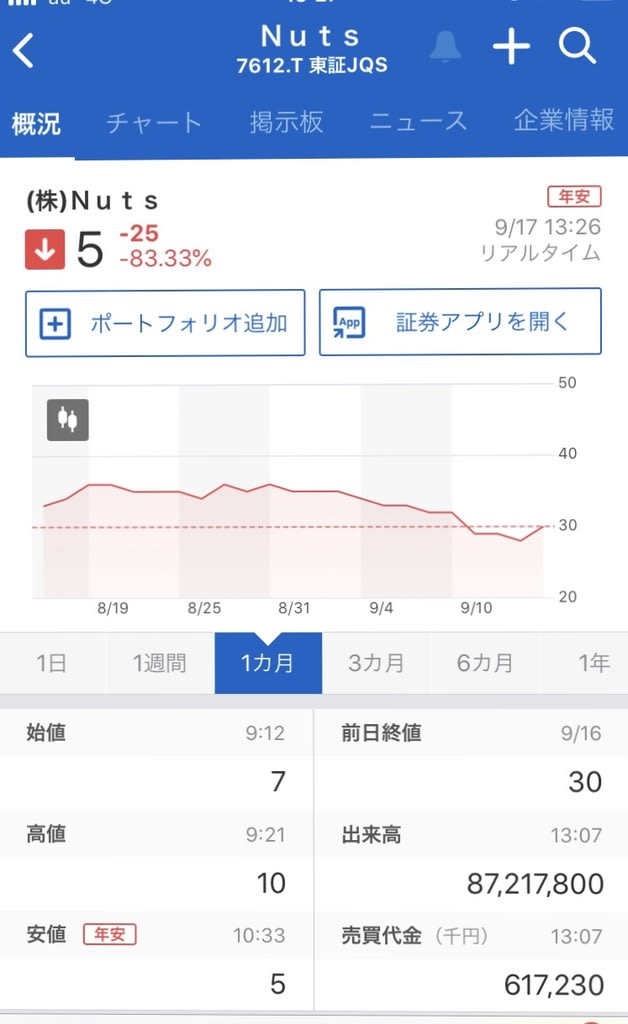Select the 1日 chart range
Screen dimensions: 628x1024
(52, 663)
